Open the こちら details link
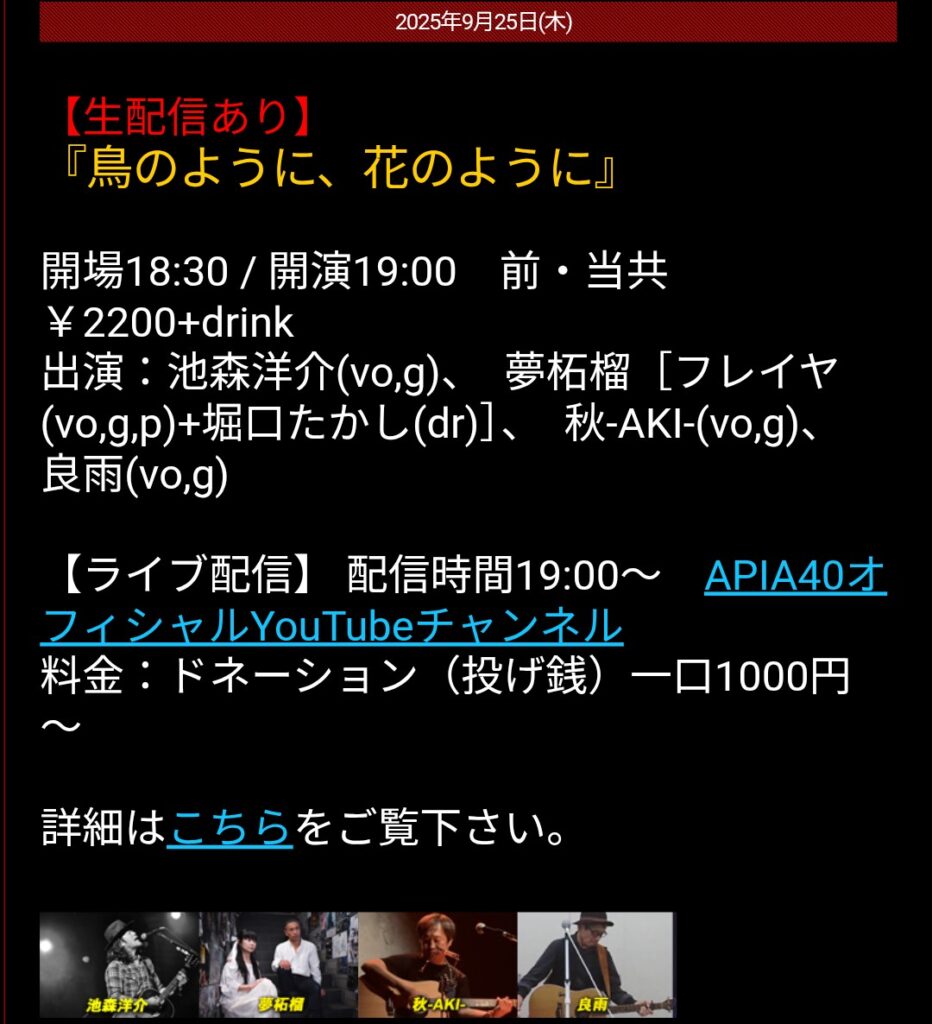This screenshot has width=932, height=1024. click(x=230, y=828)
